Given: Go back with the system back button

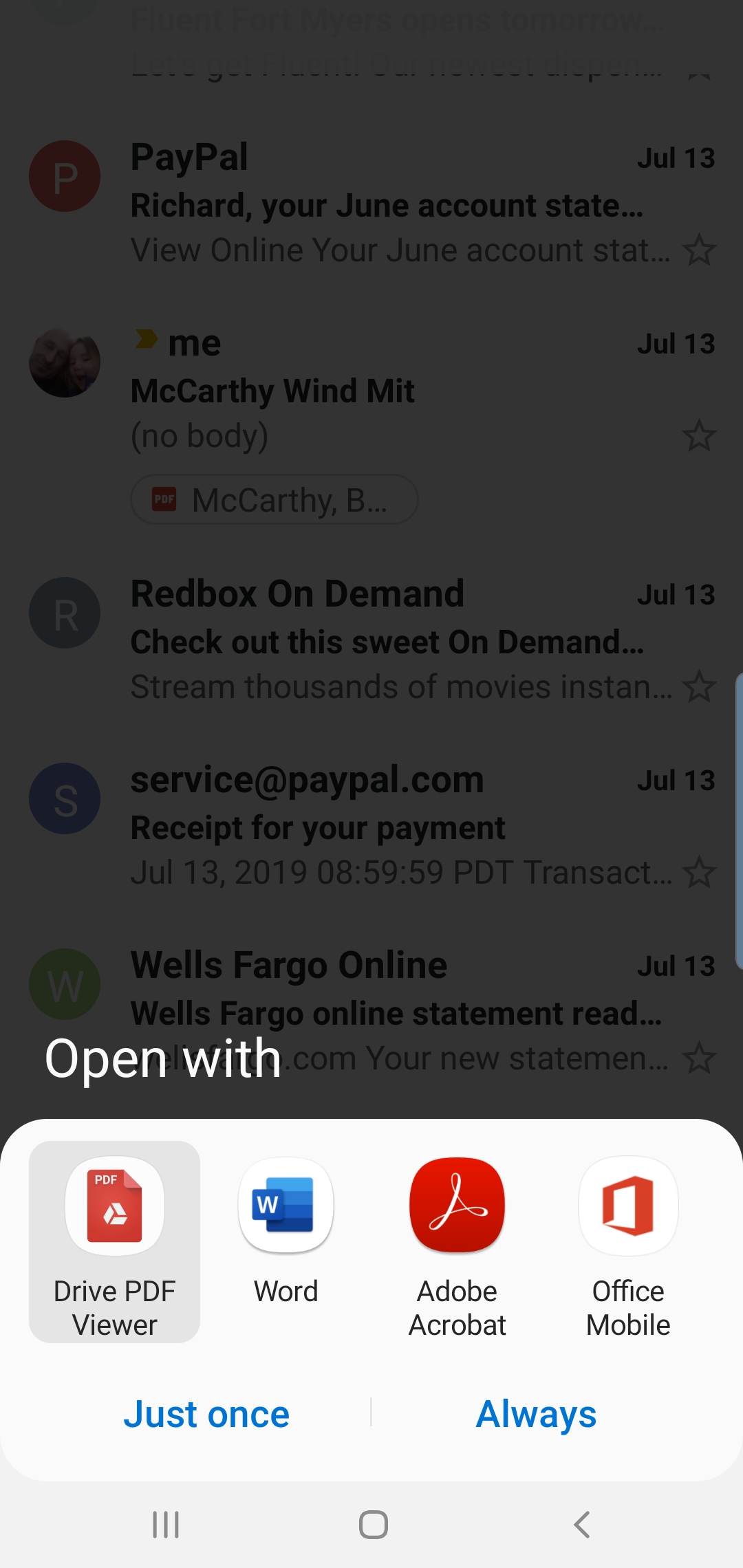Looking at the screenshot, I should [x=582, y=1525].
